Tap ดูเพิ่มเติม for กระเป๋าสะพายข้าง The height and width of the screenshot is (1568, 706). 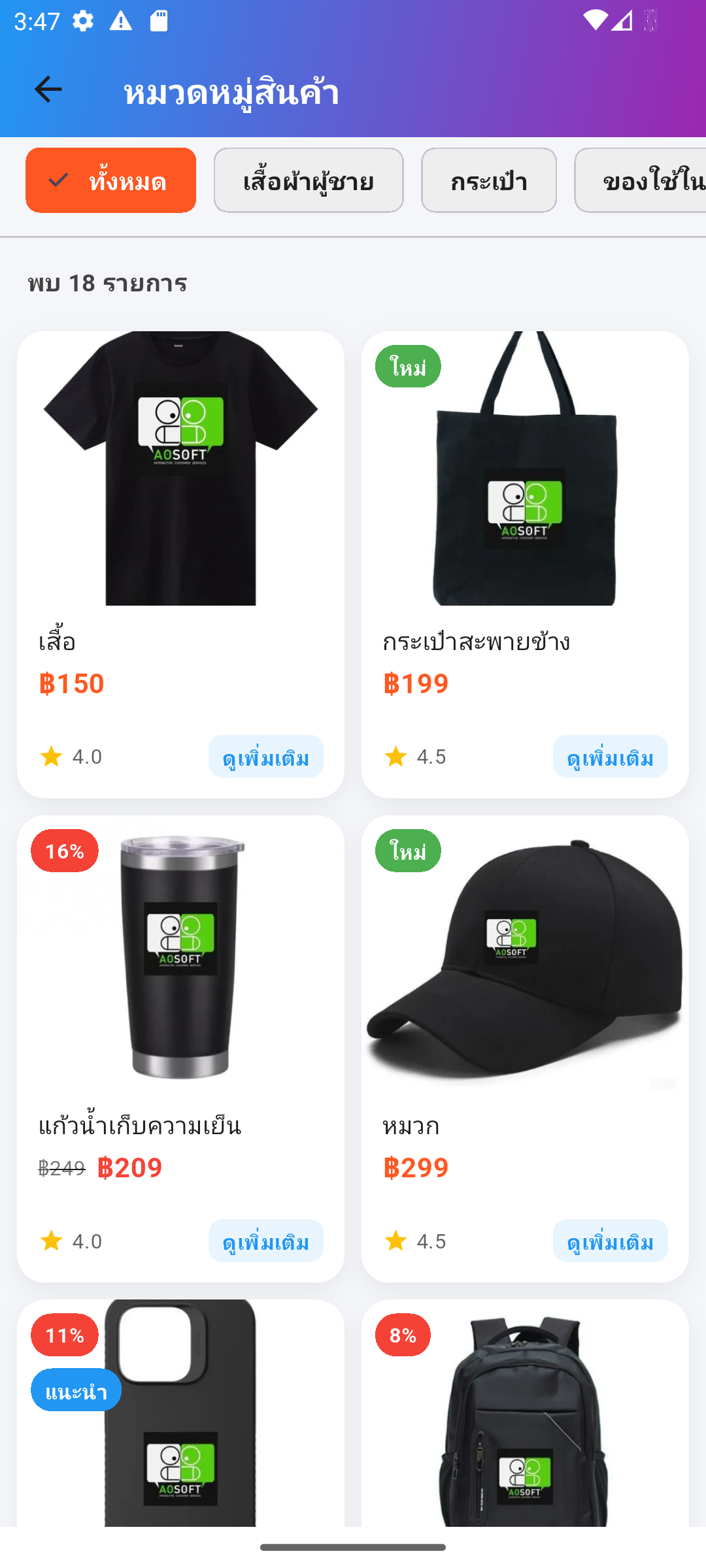[610, 757]
